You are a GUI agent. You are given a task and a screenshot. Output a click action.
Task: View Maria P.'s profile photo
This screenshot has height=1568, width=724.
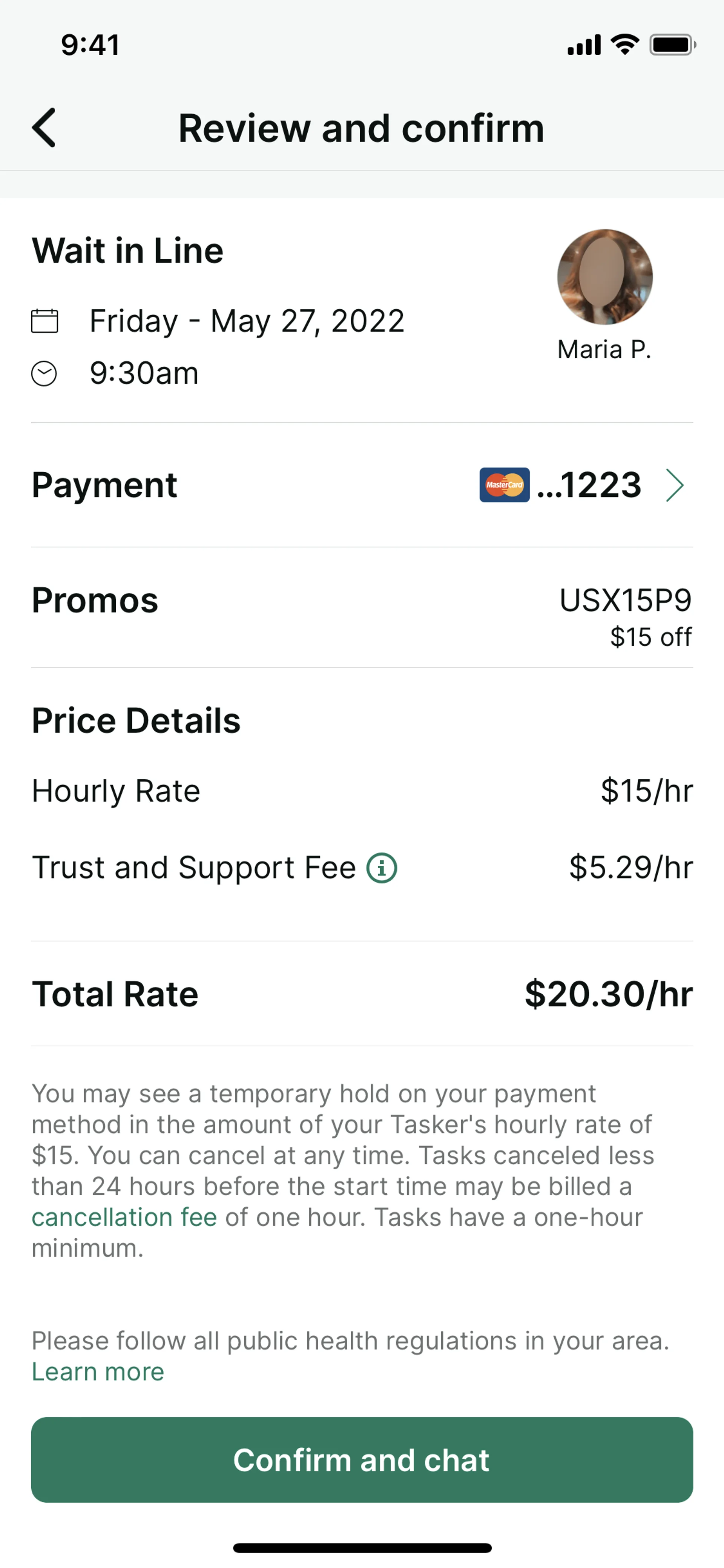point(604,277)
